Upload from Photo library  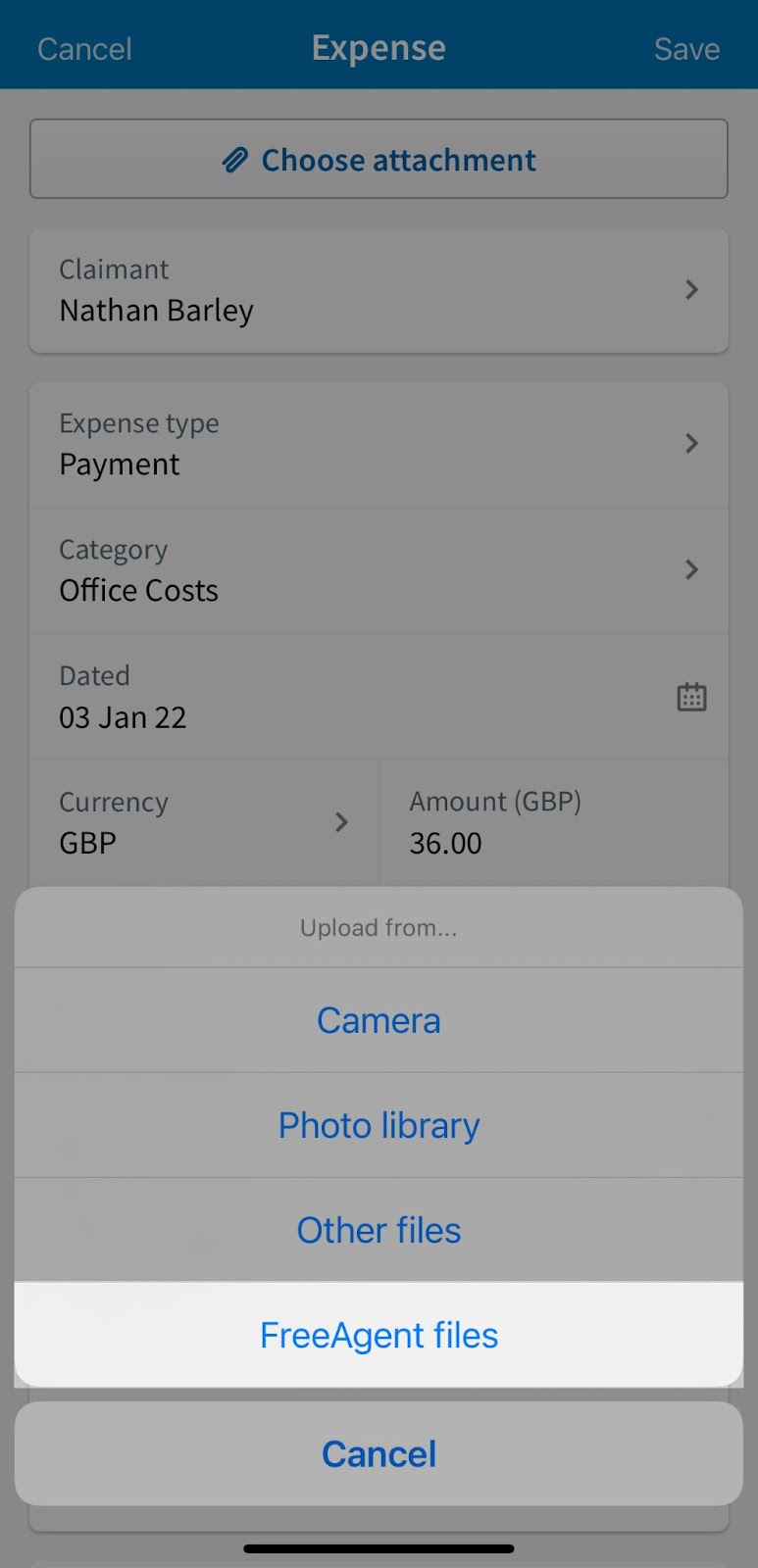coord(379,1125)
